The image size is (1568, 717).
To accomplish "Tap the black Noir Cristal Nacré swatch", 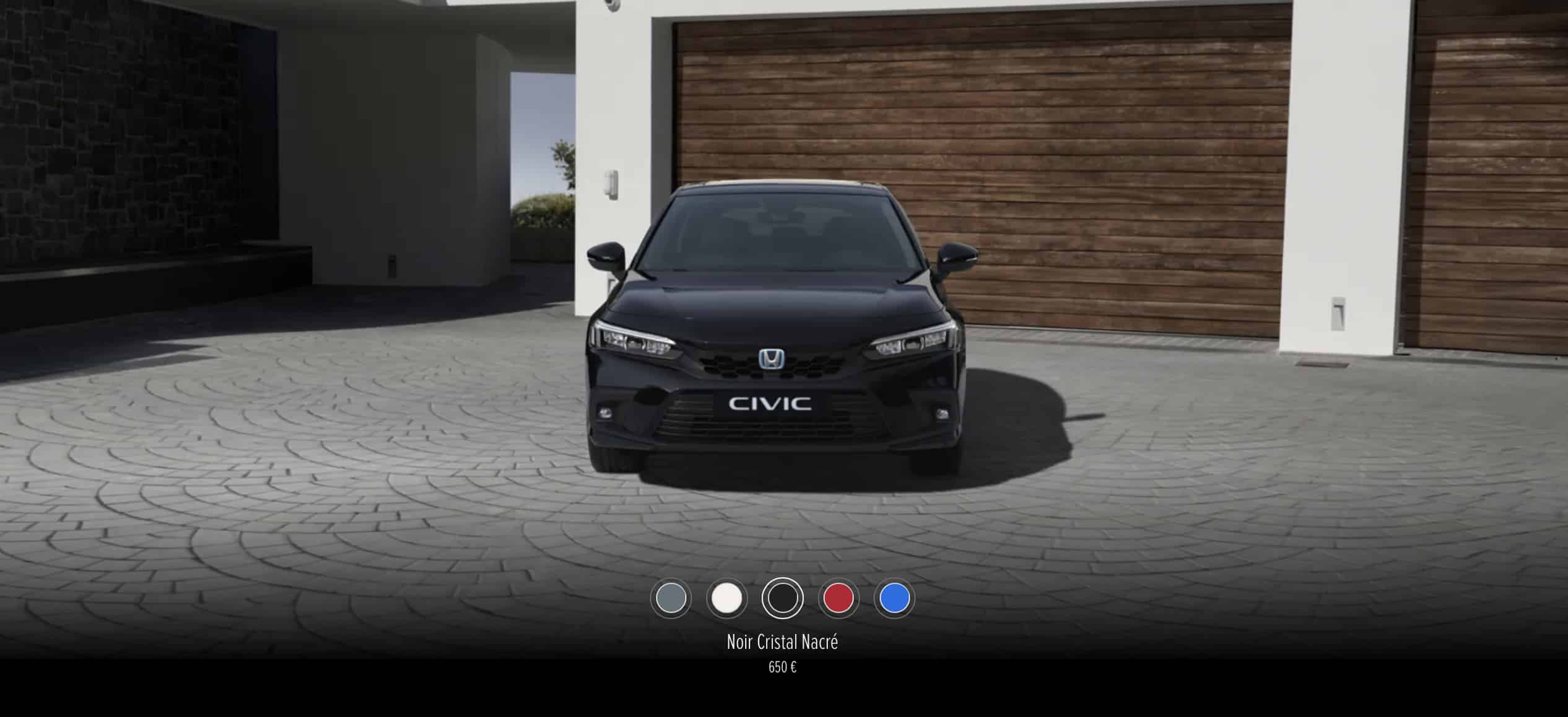I will 782,598.
